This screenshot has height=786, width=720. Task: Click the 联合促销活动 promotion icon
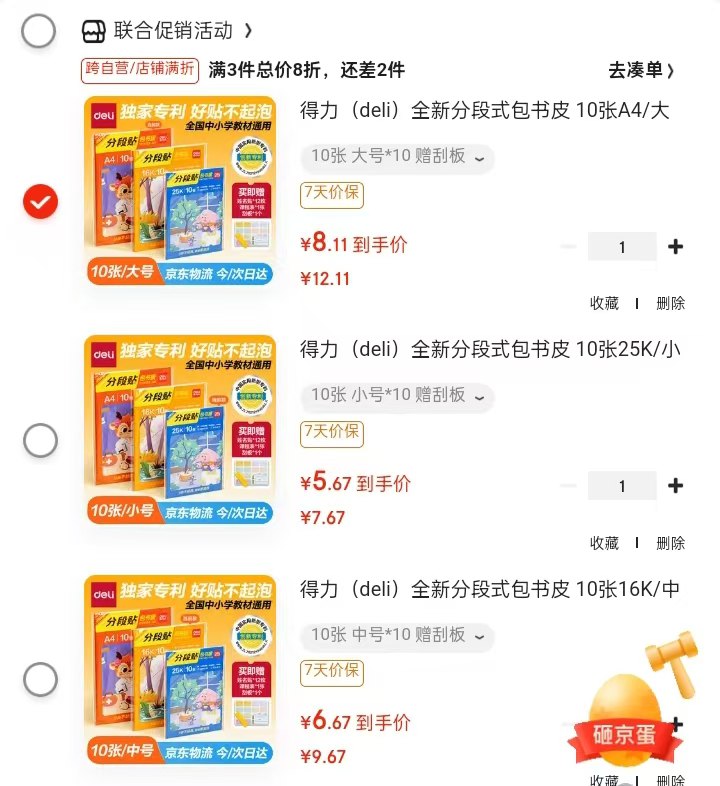[93, 30]
